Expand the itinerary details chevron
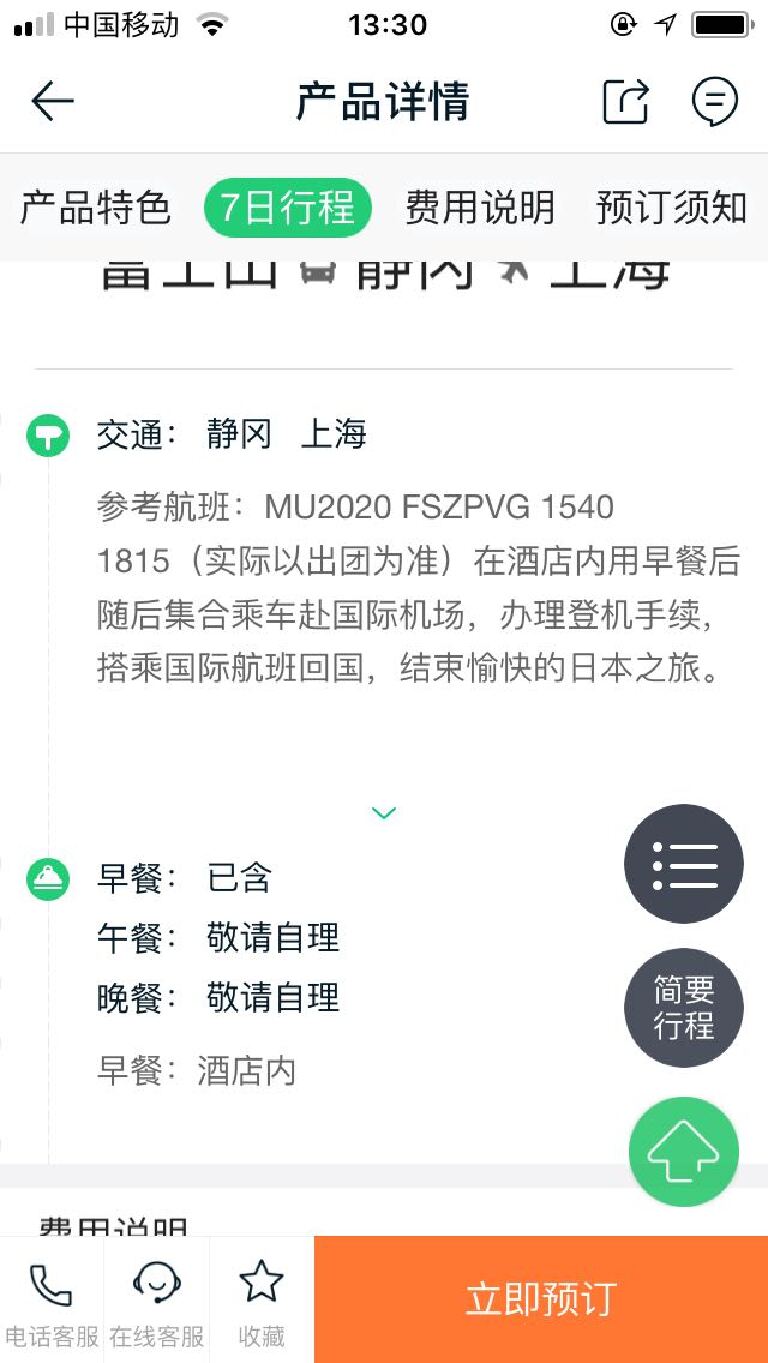 click(x=384, y=813)
